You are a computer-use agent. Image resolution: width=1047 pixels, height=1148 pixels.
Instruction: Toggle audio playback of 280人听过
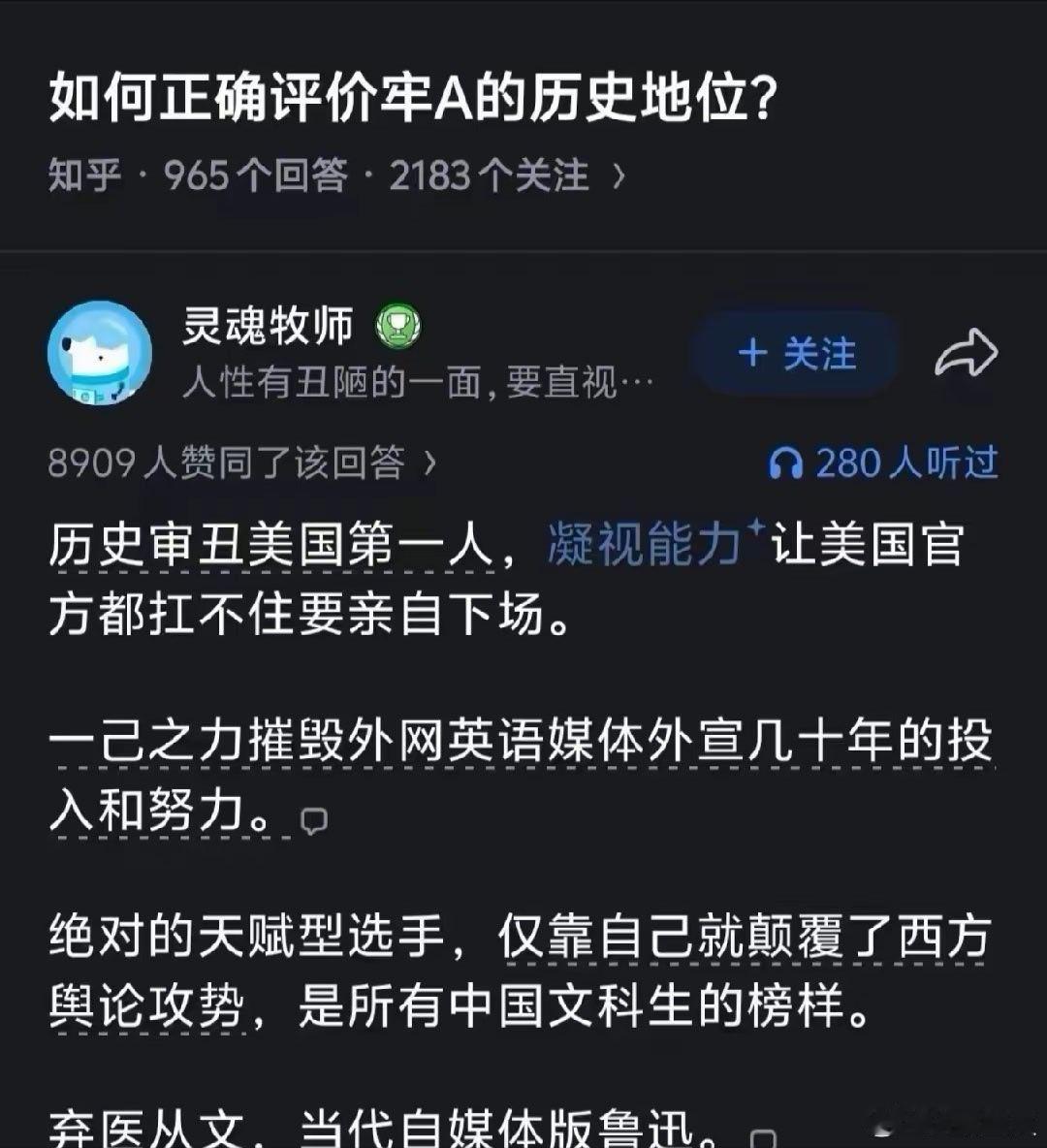(x=892, y=463)
